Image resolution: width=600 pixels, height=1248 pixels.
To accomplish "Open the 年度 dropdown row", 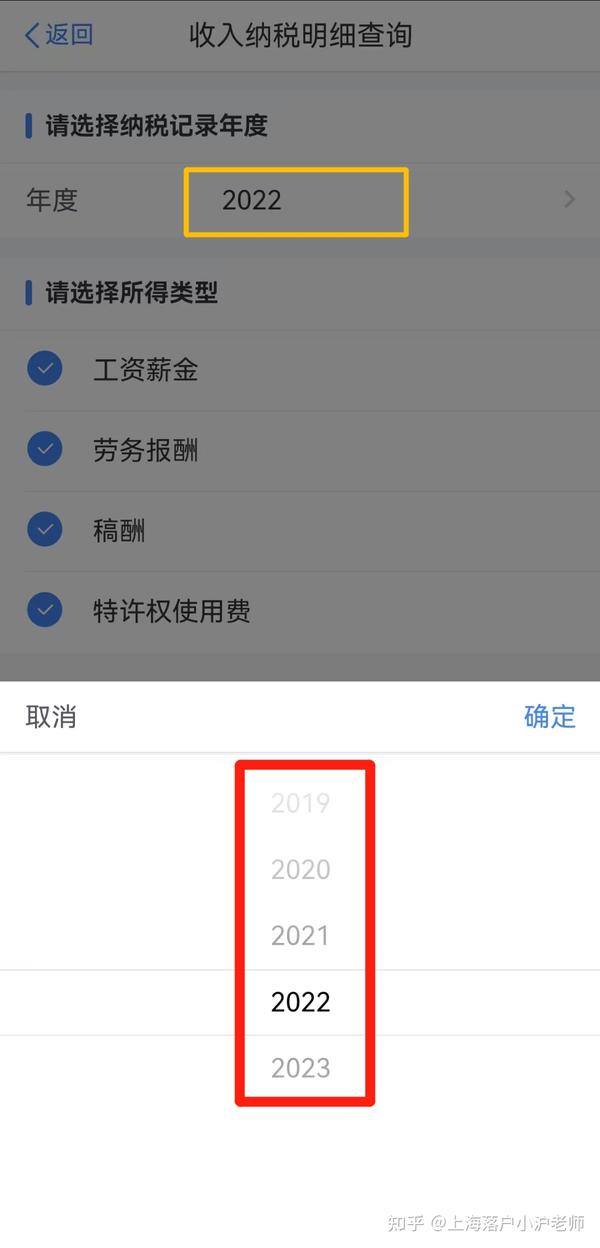I will tap(300, 200).
